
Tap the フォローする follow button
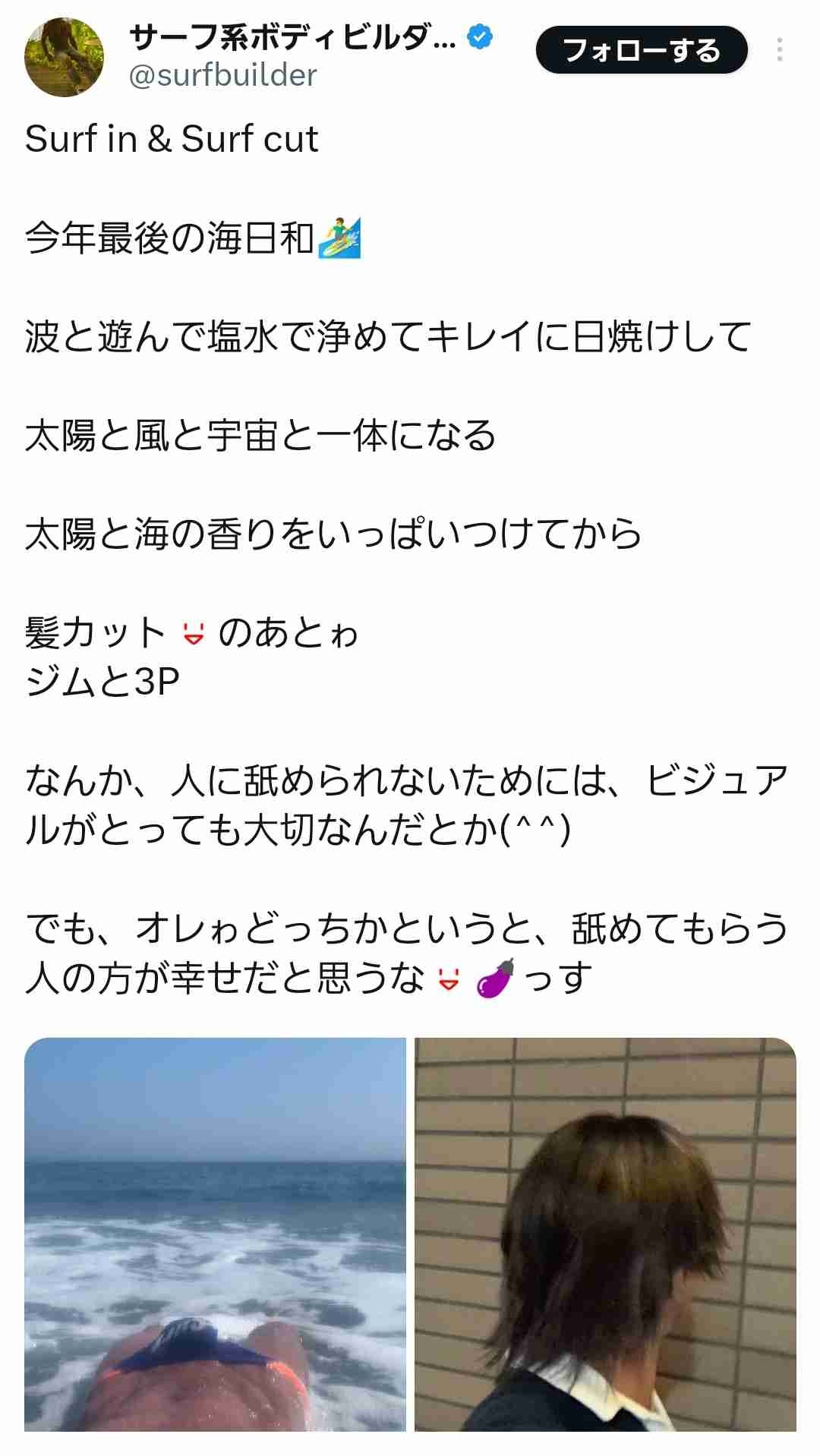642,50
